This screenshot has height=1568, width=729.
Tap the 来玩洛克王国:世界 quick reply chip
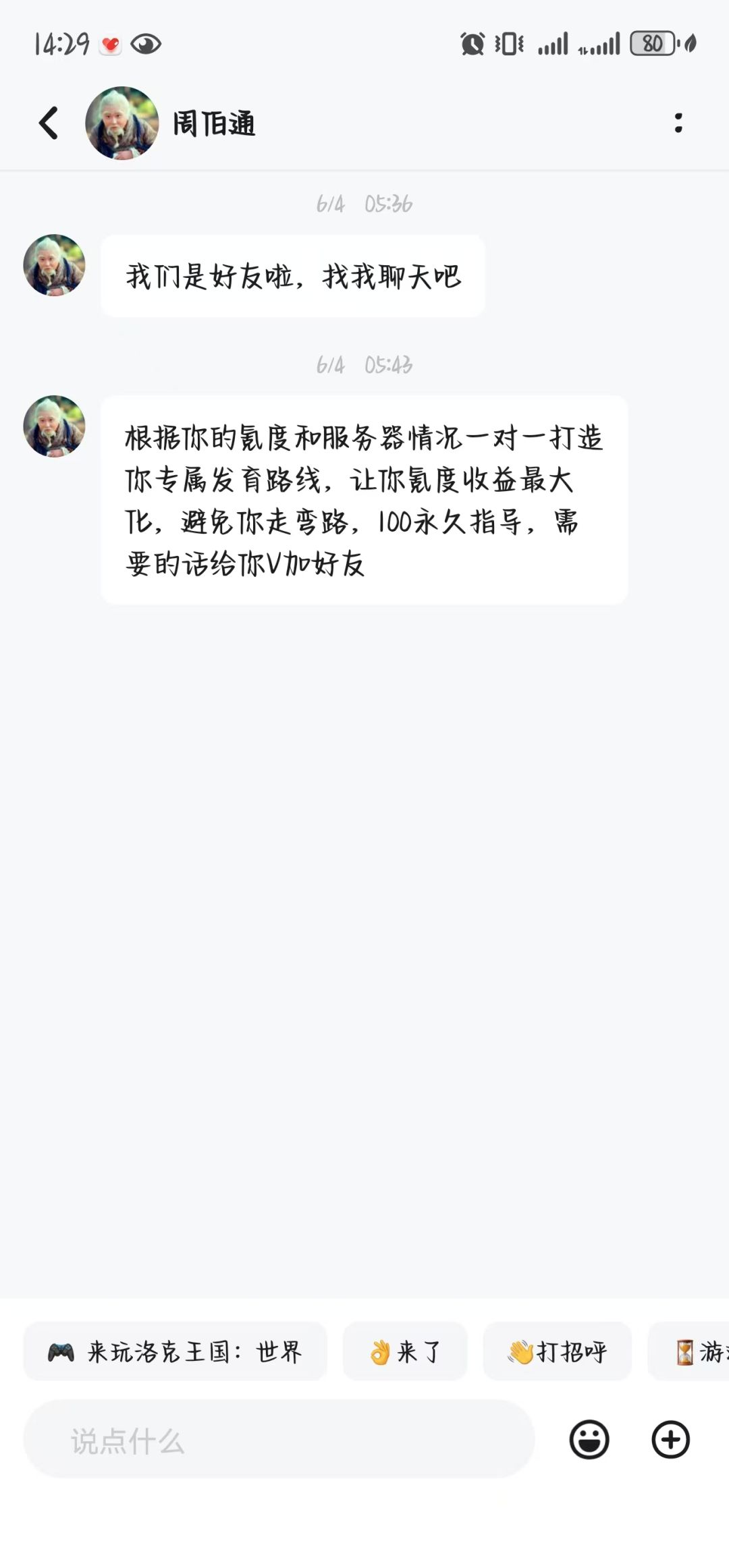(x=175, y=1351)
